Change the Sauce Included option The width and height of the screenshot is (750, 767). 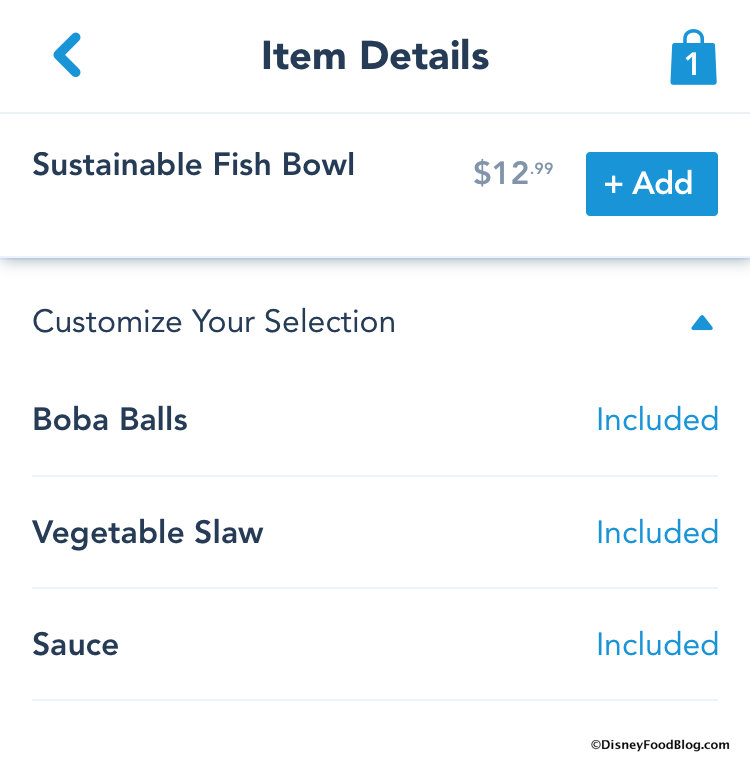(x=657, y=644)
